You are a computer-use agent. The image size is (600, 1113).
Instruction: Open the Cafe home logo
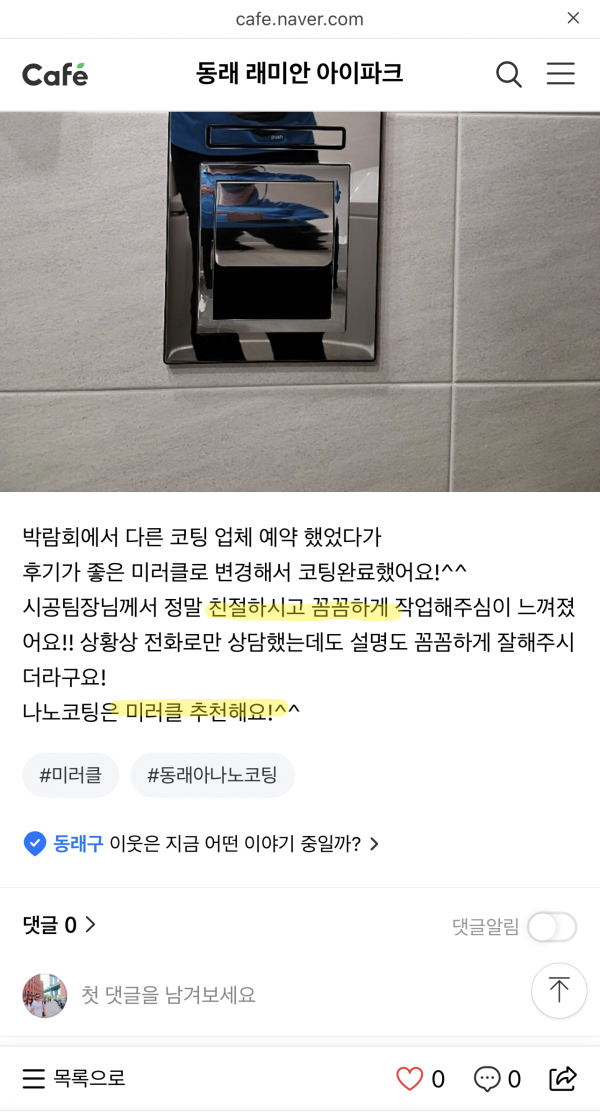(x=55, y=74)
